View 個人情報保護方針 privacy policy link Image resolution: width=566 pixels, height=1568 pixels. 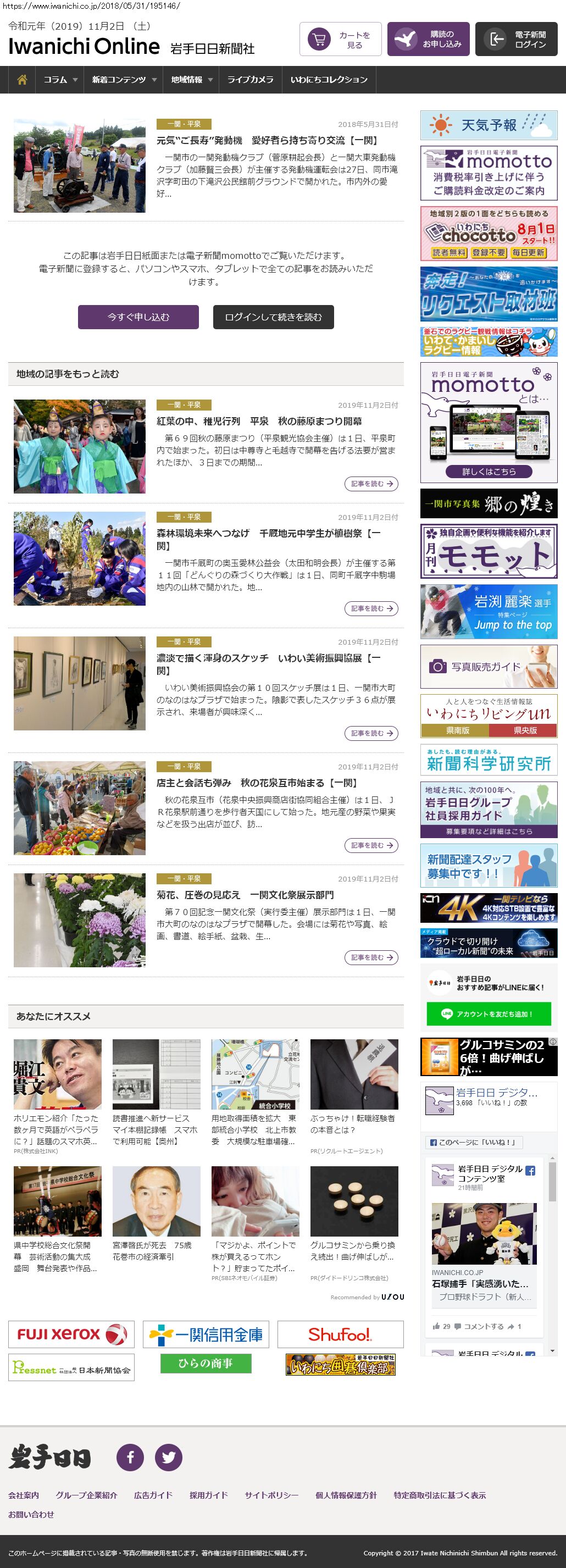[x=346, y=1495]
